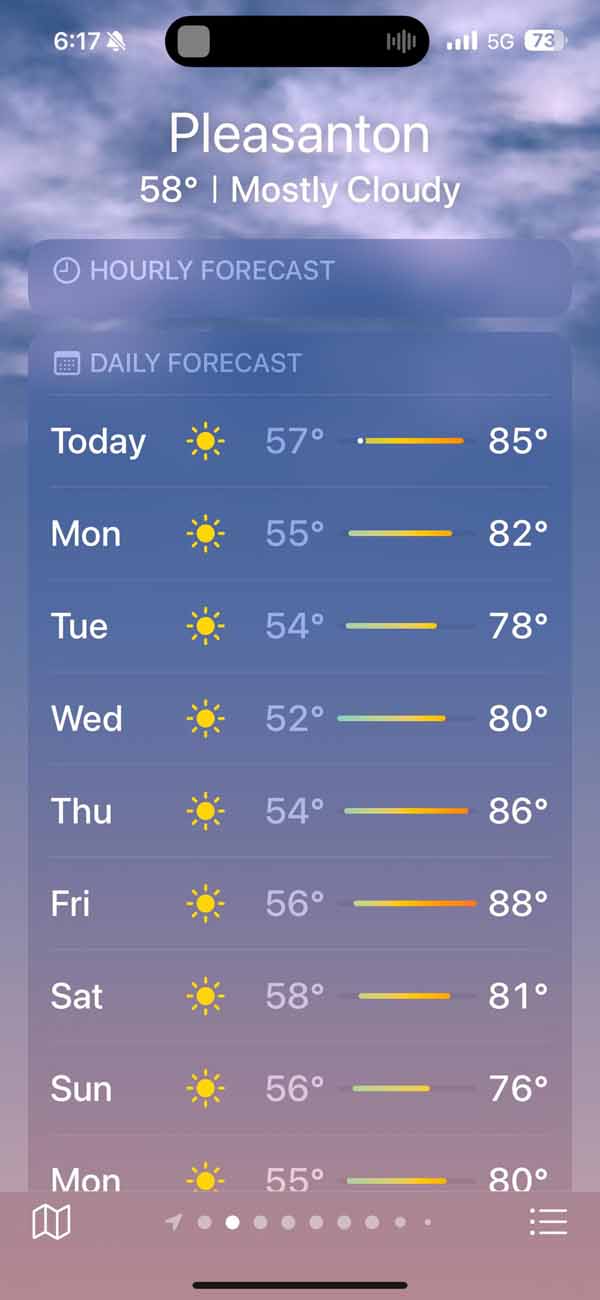Open the saved locations list

click(x=548, y=1222)
